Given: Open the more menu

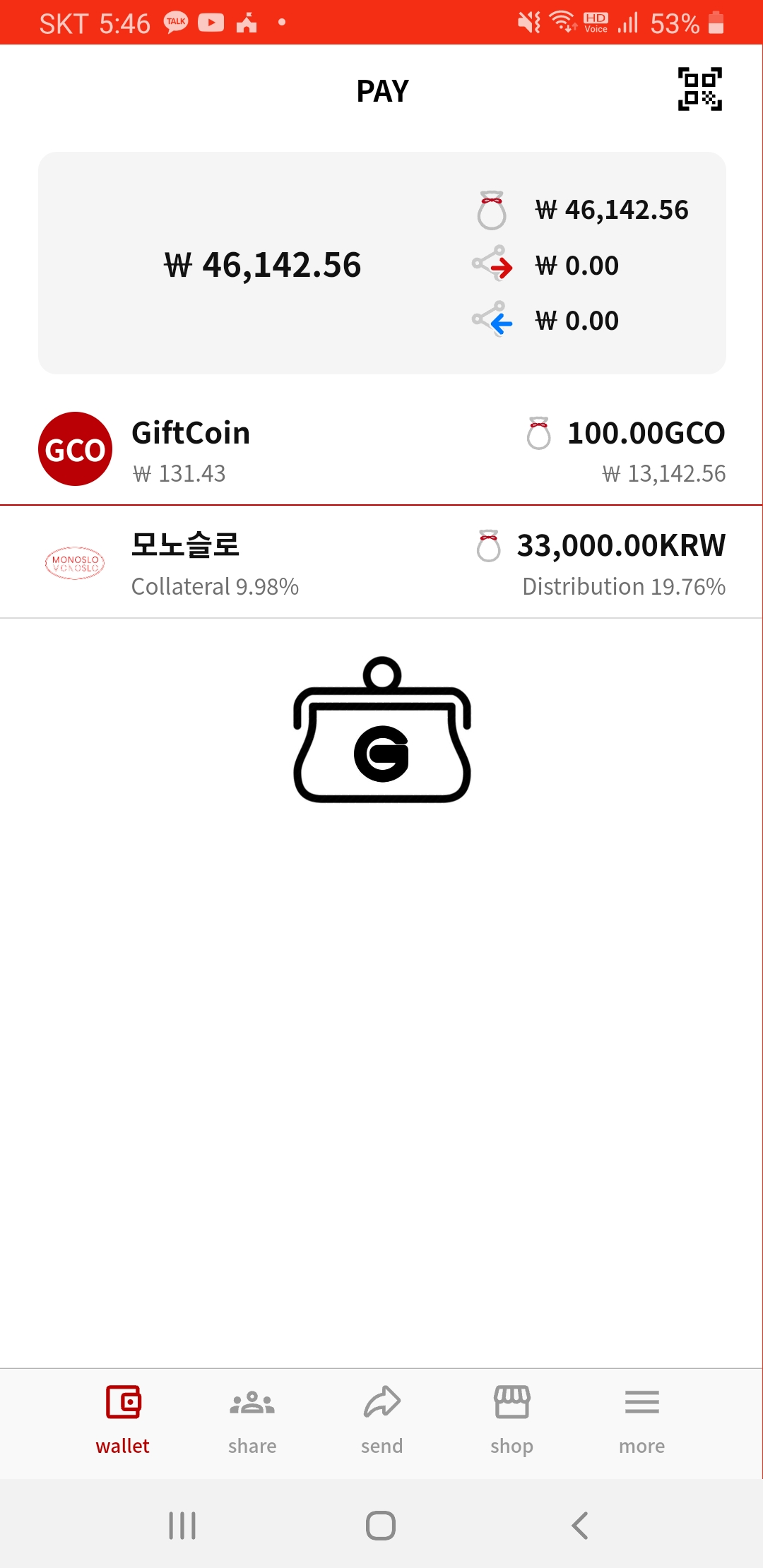Looking at the screenshot, I should pos(641,1420).
